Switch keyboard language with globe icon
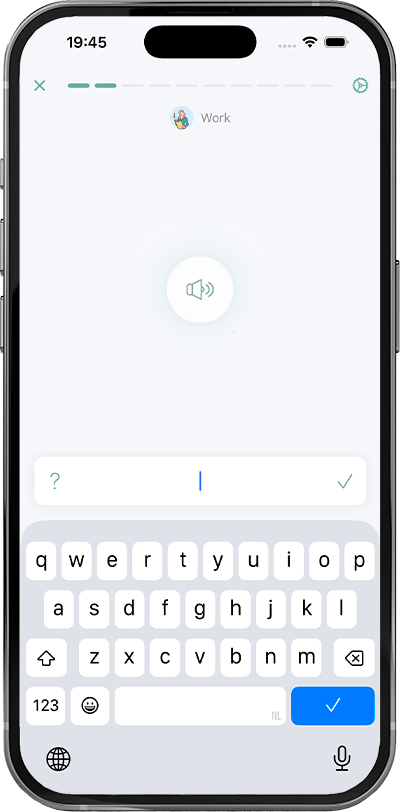Viewport: 400px width, 812px height. click(x=58, y=759)
